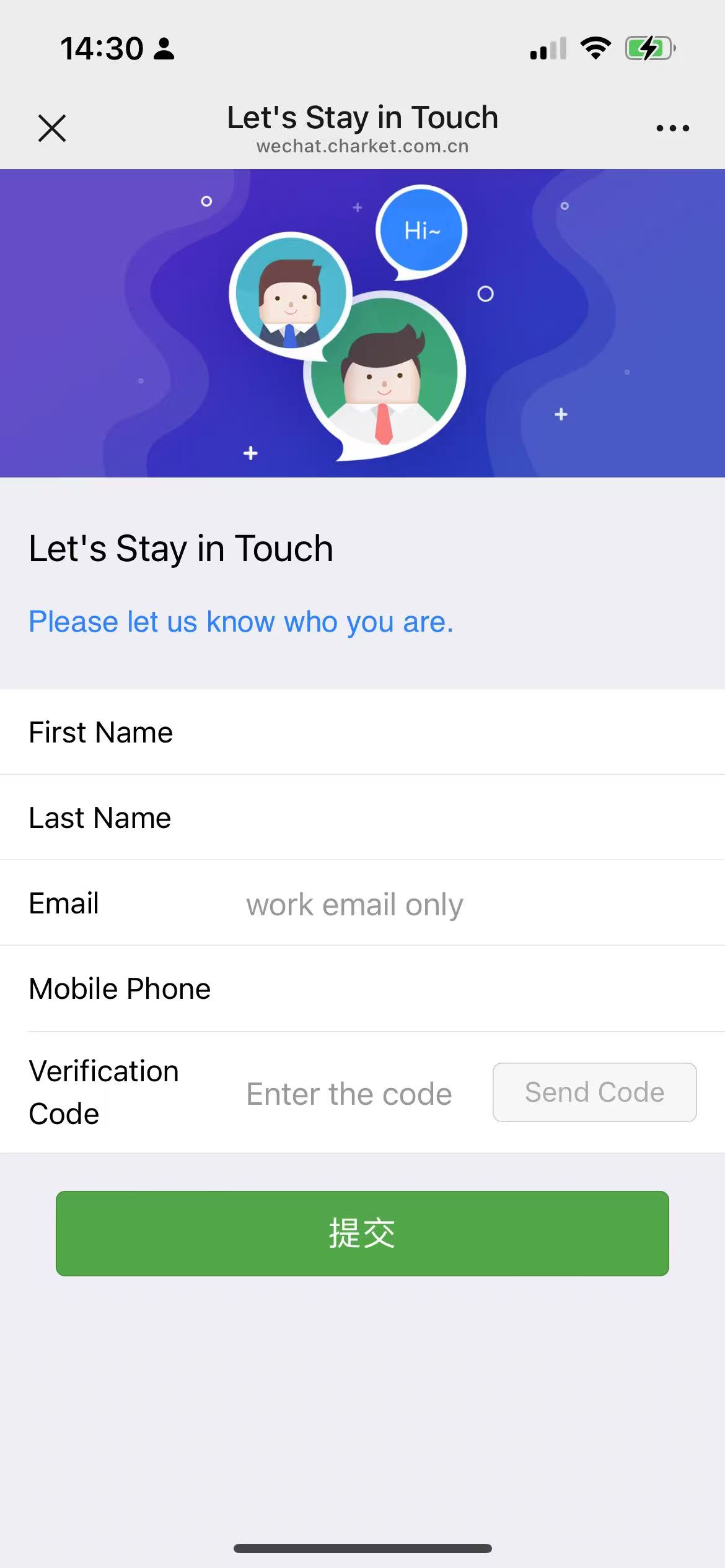Close the Let's Stay in Touch page
This screenshot has width=725, height=1568.
52,128
